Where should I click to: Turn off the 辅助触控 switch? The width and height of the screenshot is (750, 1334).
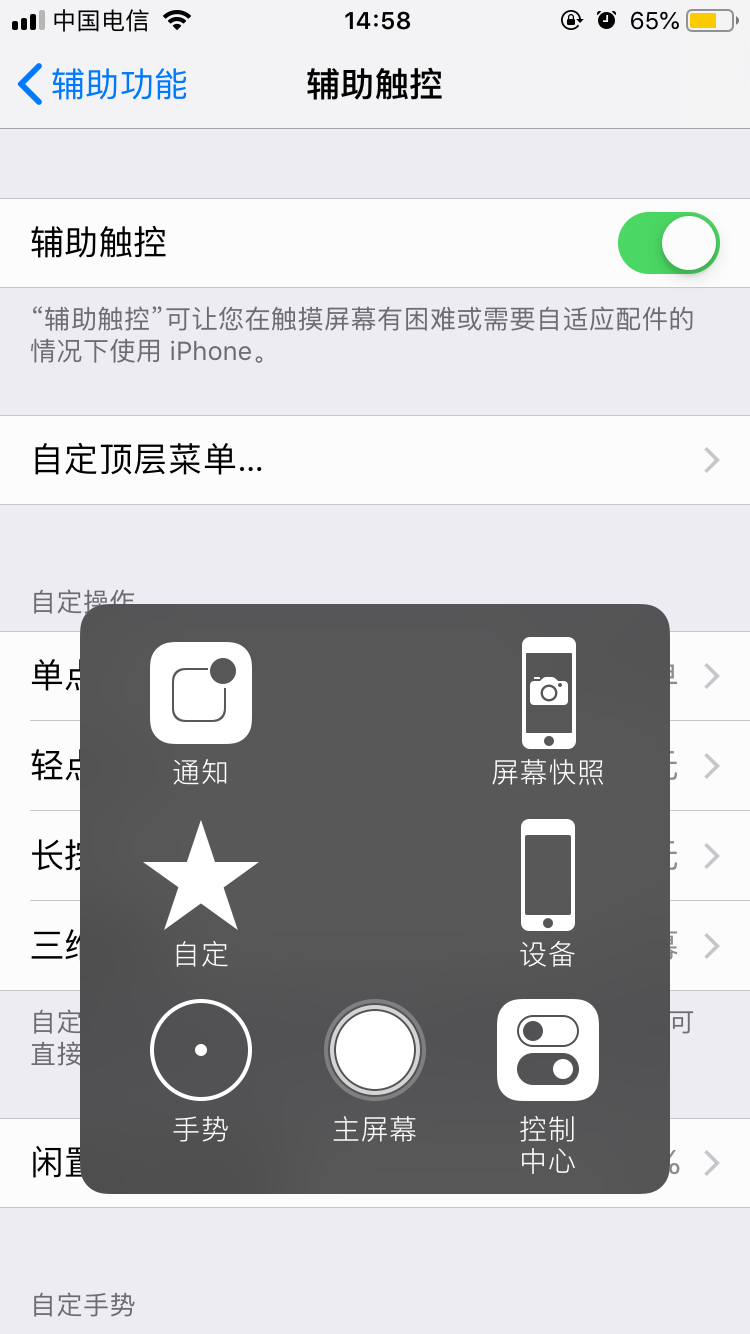point(668,243)
